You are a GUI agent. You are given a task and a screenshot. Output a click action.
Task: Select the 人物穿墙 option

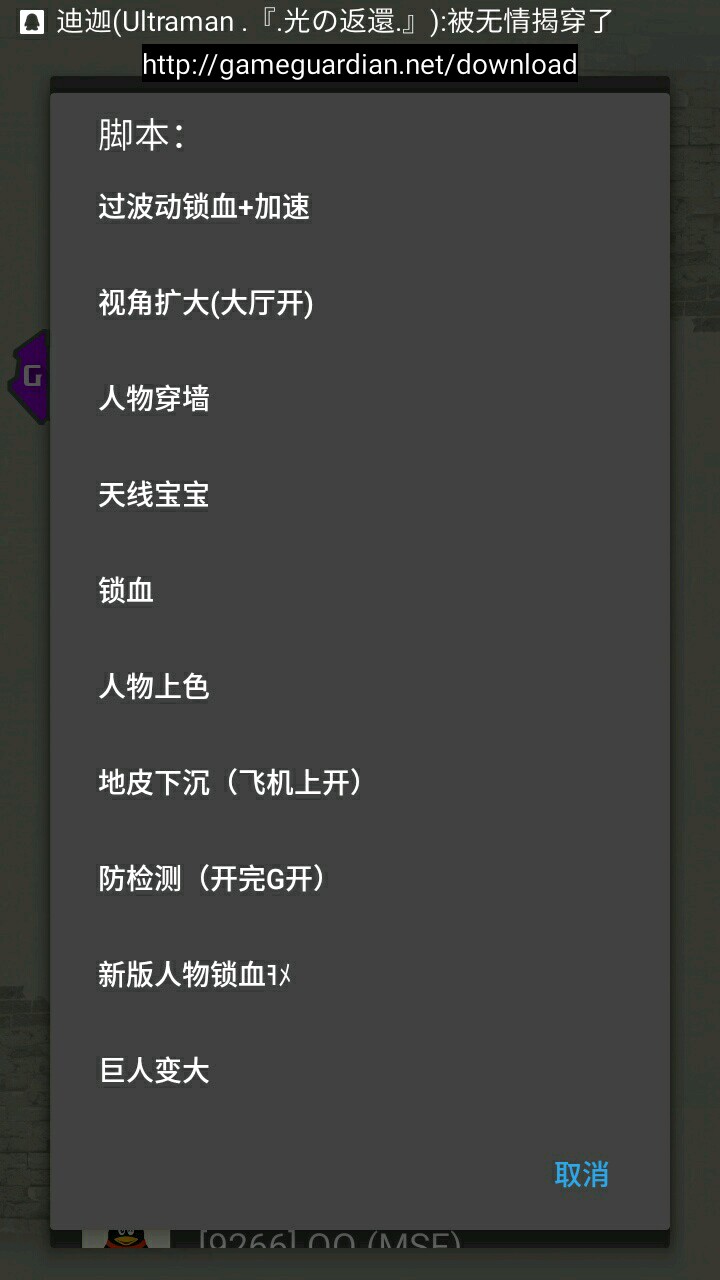(154, 399)
